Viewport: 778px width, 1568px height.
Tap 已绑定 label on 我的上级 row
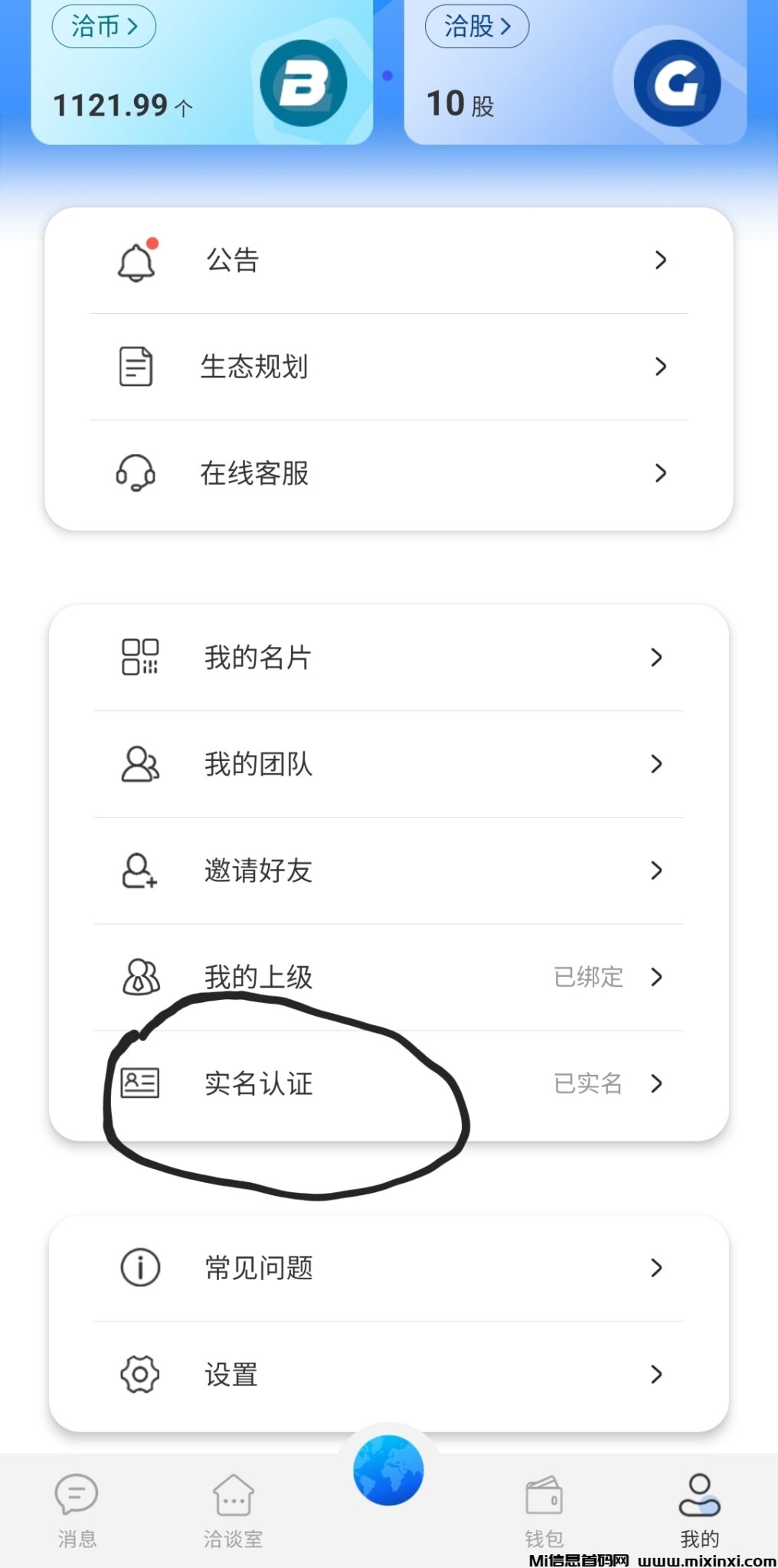click(x=590, y=977)
